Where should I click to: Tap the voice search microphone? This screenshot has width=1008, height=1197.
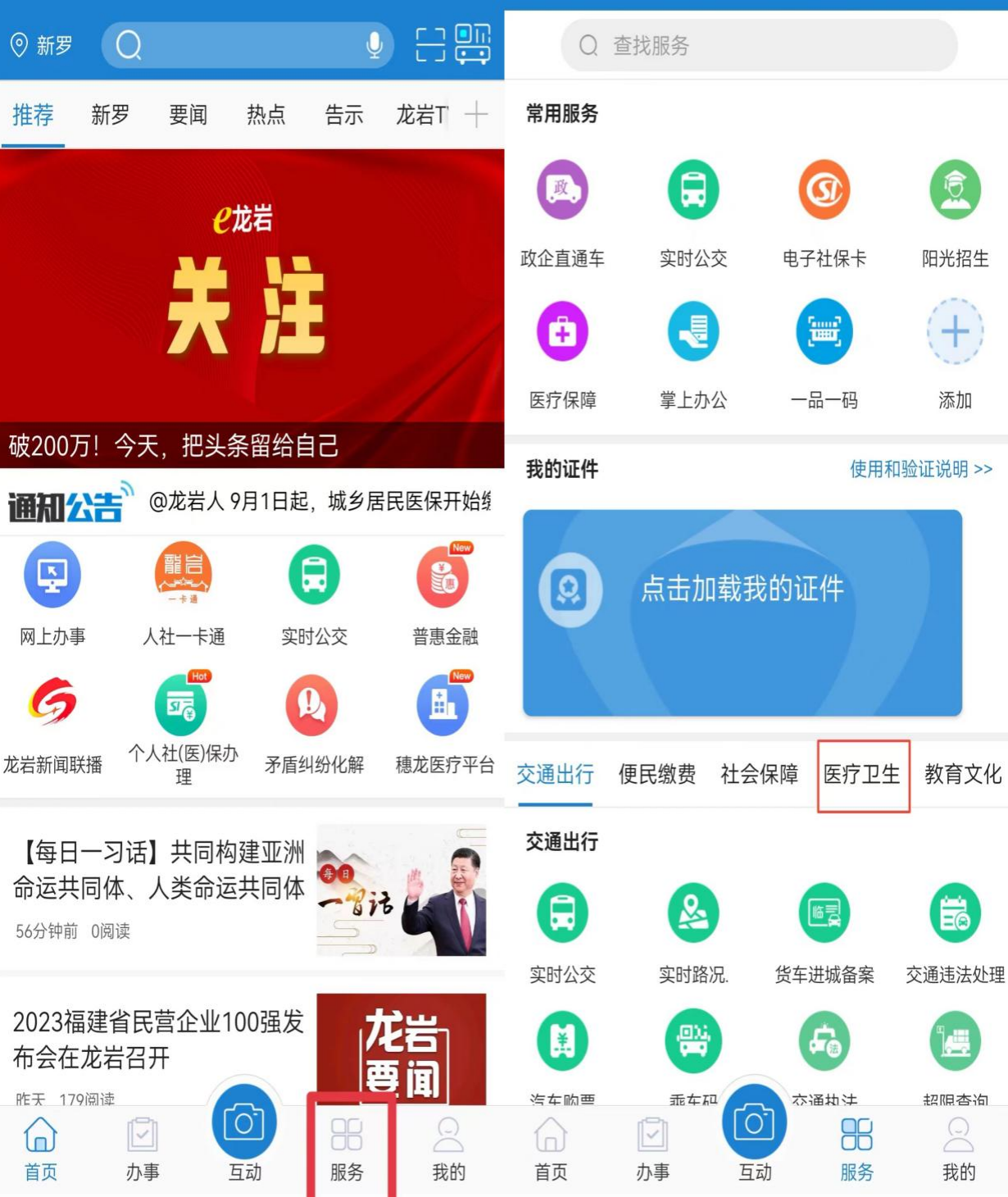[x=375, y=45]
